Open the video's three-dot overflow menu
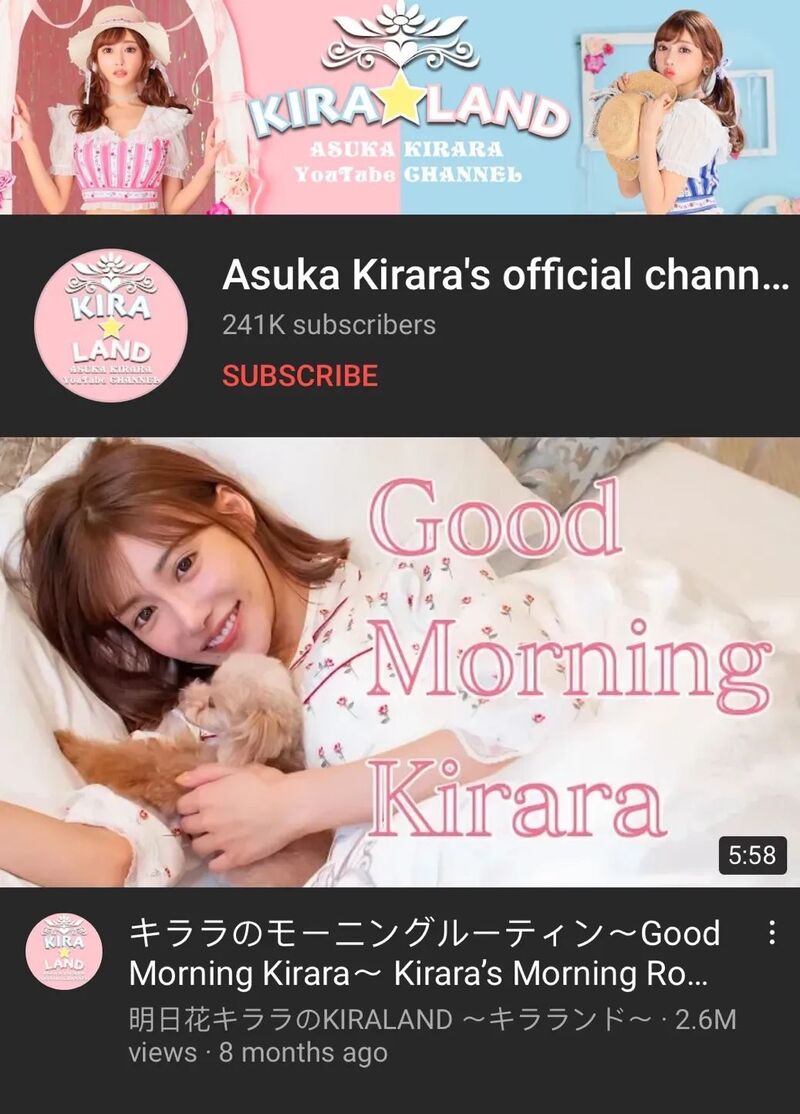 (x=771, y=933)
